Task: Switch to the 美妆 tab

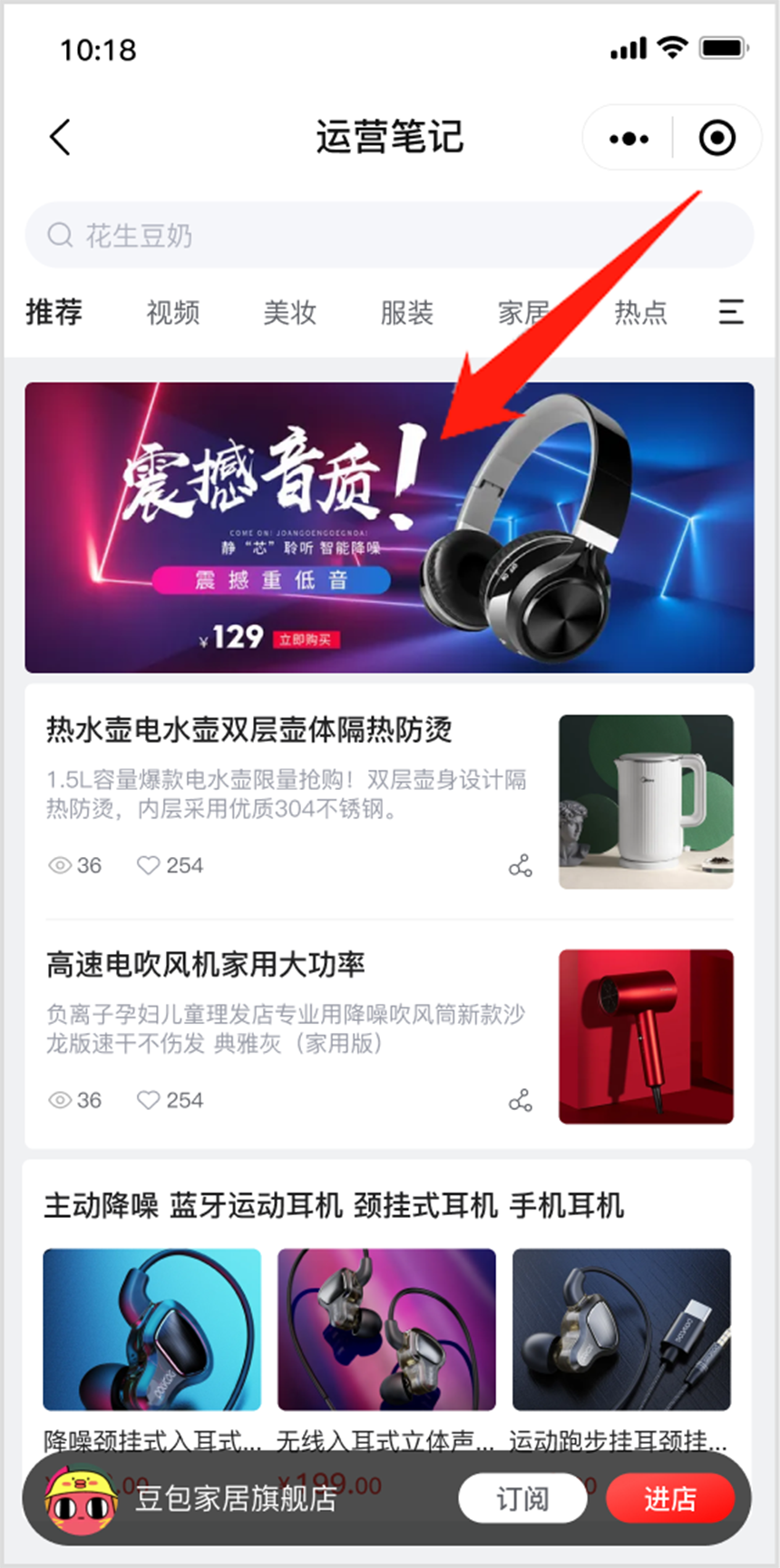Action: click(289, 313)
